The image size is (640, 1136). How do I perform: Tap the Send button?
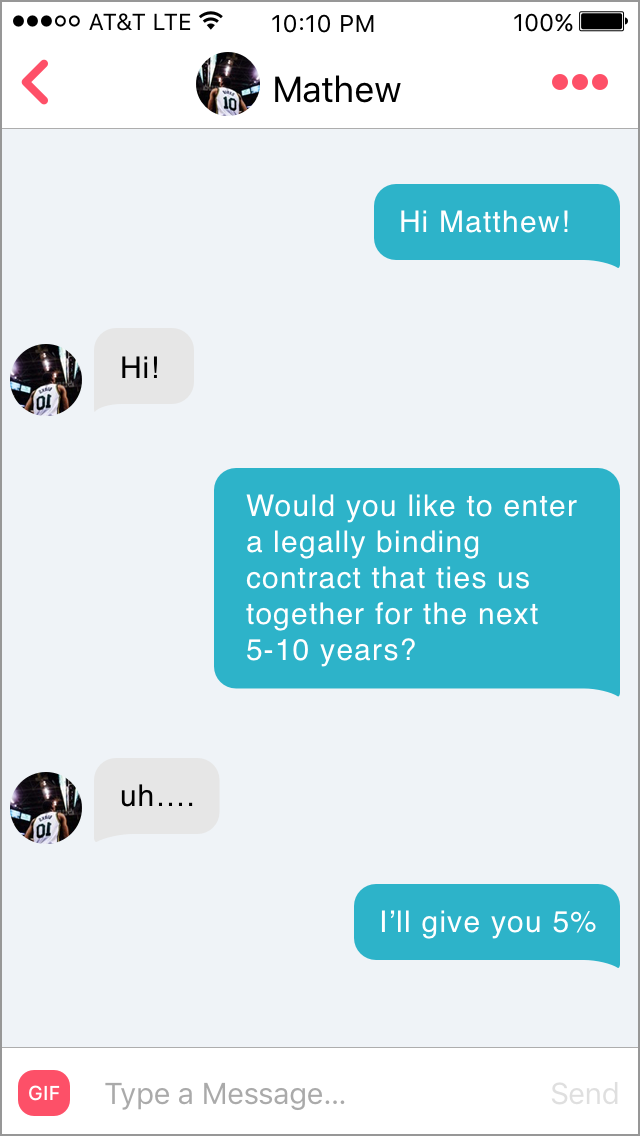[x=585, y=1093]
